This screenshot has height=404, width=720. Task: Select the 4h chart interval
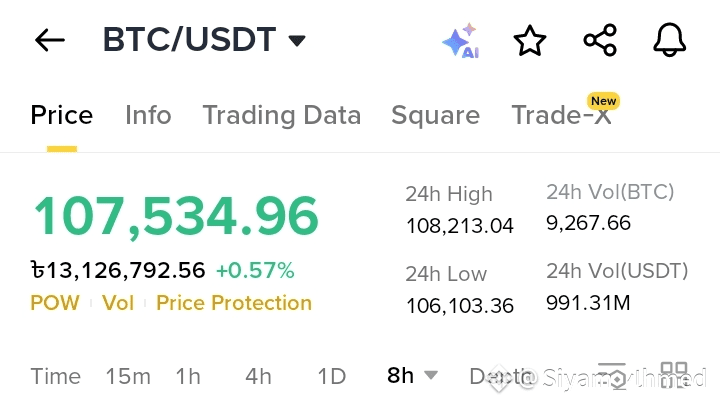point(258,376)
